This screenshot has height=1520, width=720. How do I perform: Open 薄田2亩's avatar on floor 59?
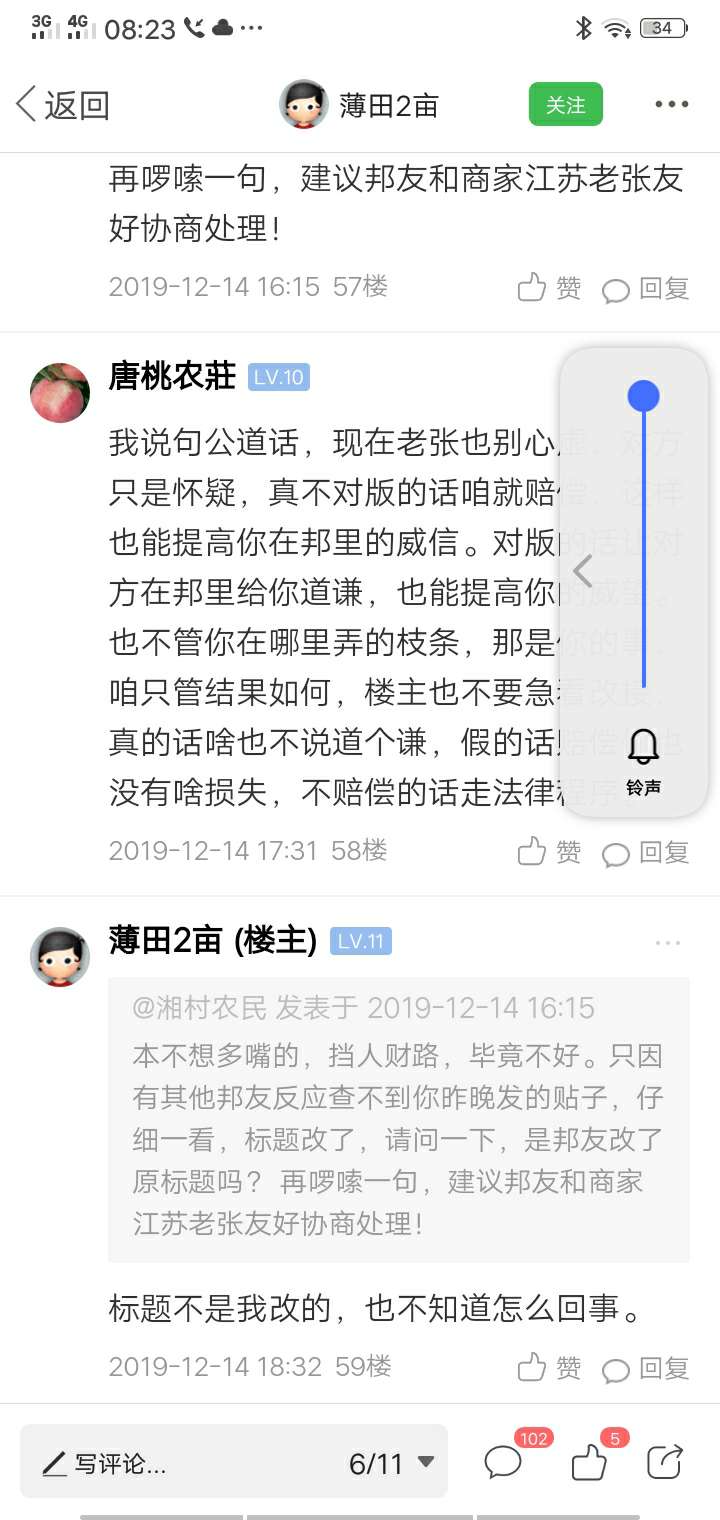coord(60,956)
